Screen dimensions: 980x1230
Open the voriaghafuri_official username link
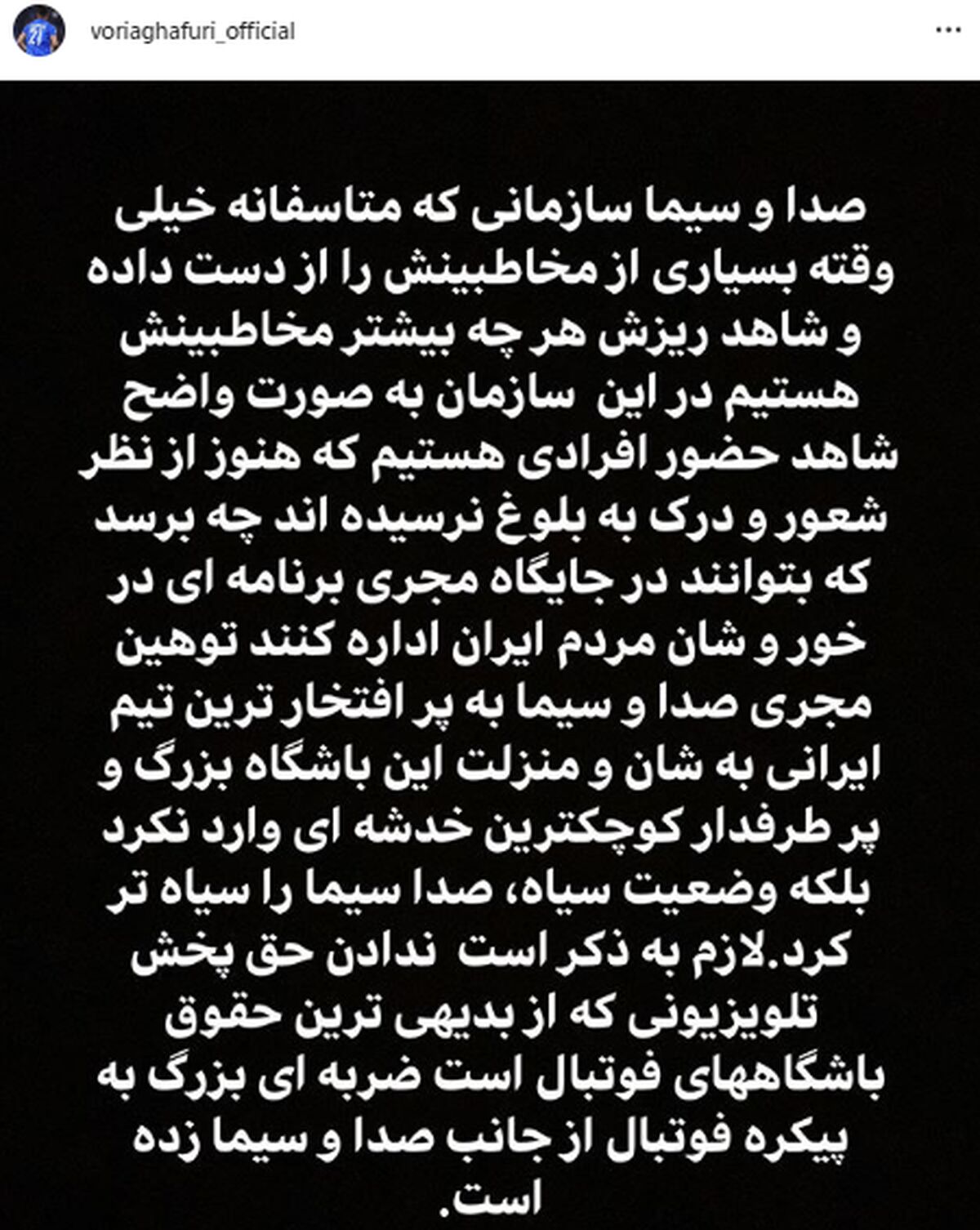pyautogui.click(x=191, y=32)
